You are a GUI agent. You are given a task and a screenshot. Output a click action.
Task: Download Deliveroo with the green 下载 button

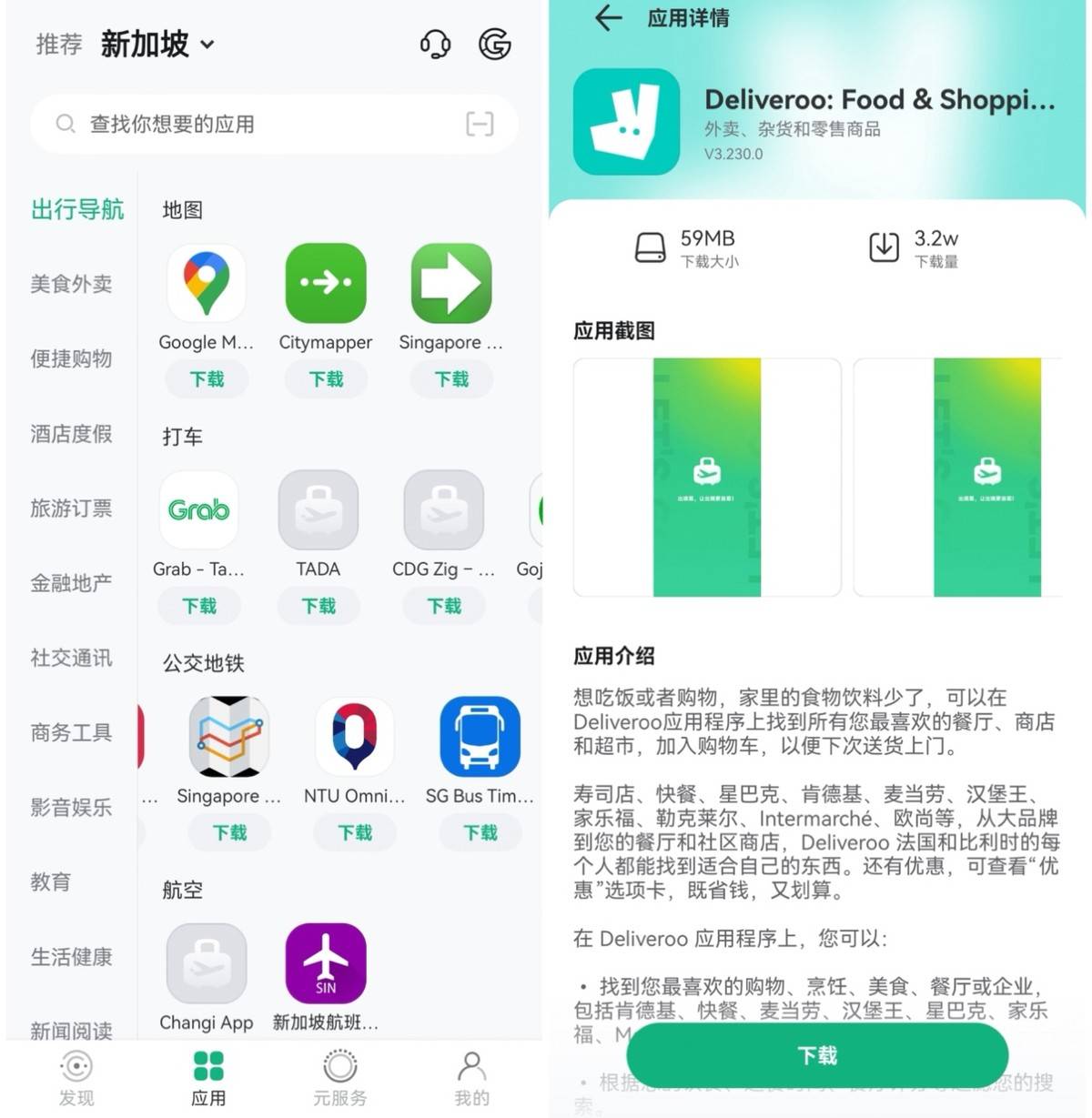(x=816, y=1054)
